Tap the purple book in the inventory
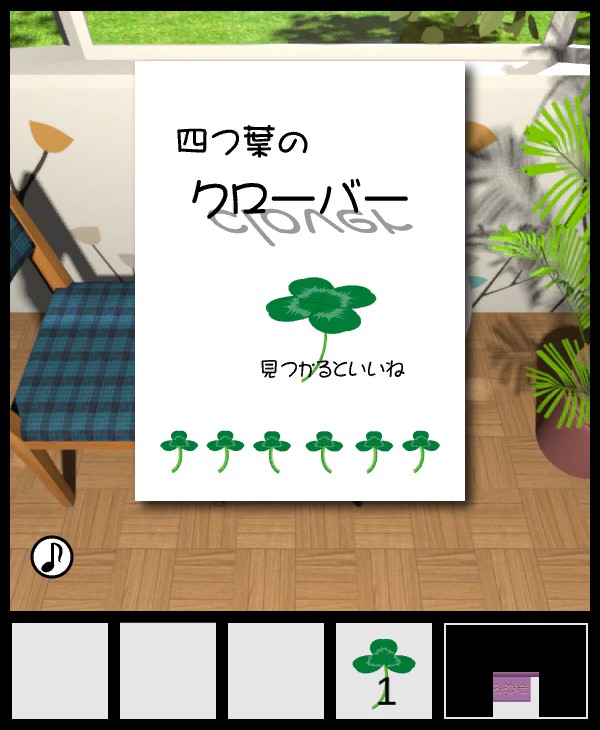600x730 pixels. click(516, 688)
